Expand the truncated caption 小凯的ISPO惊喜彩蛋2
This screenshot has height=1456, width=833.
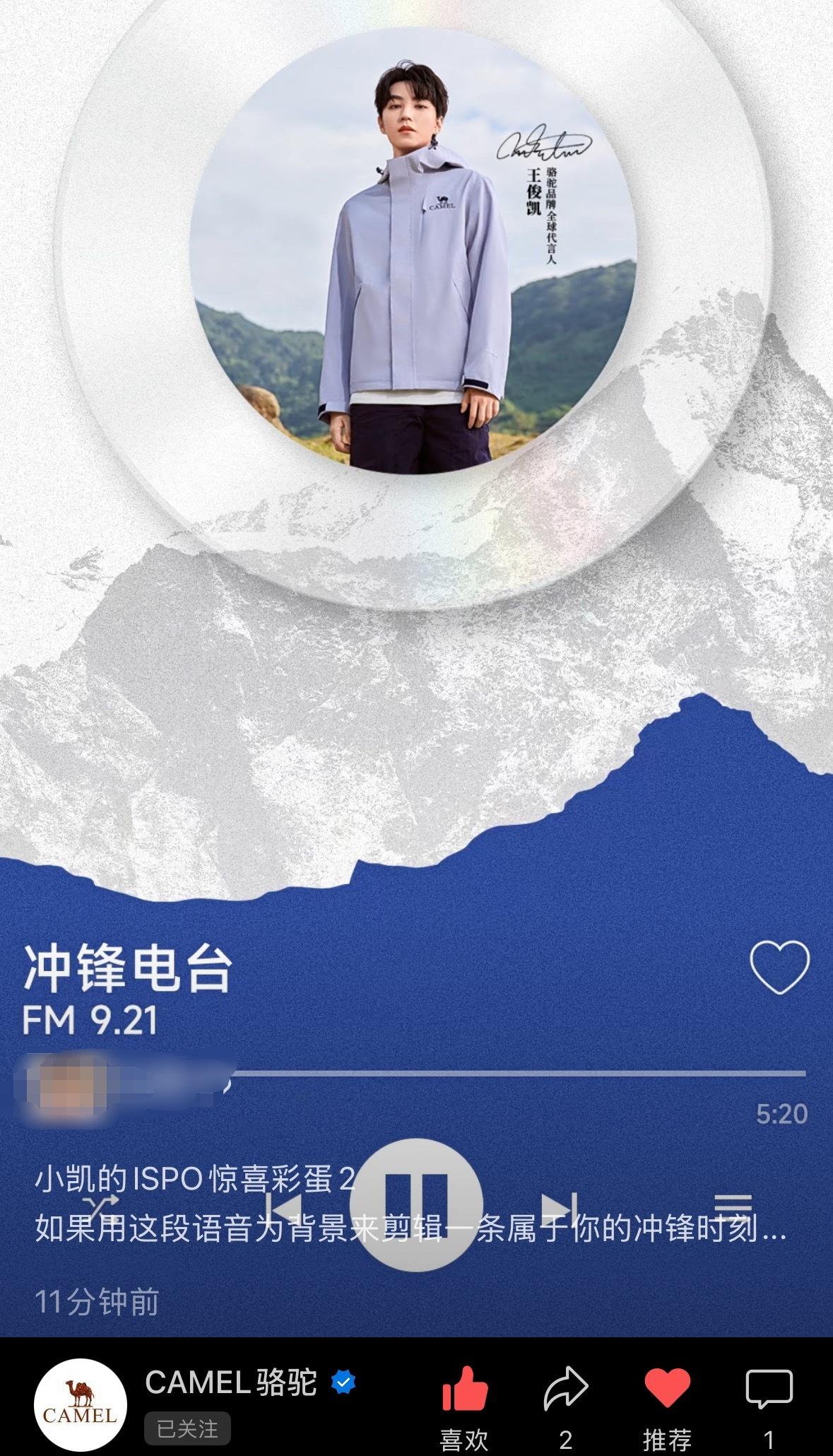tap(410, 1204)
